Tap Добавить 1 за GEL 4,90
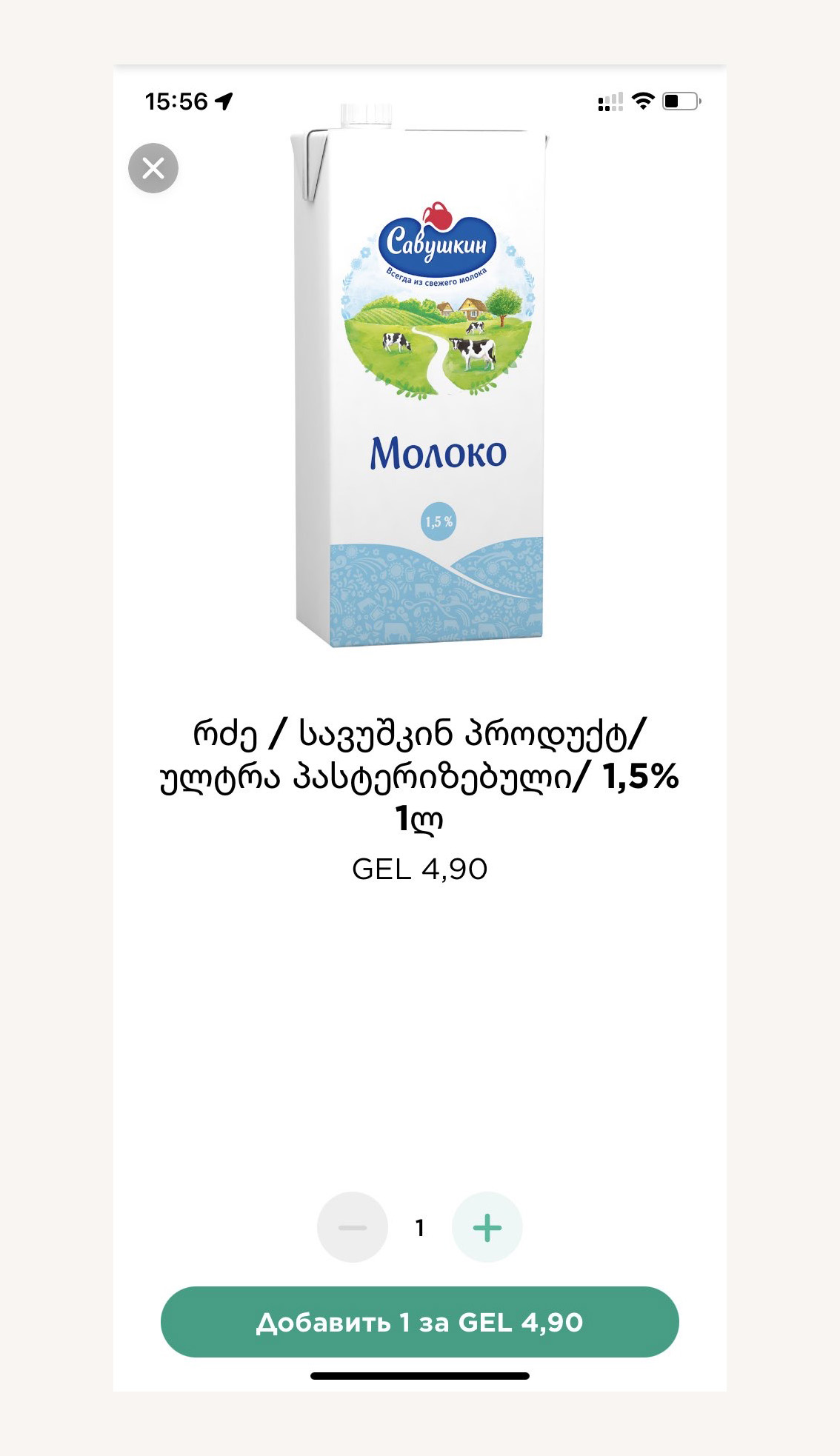Image resolution: width=840 pixels, height=1456 pixels. (x=419, y=1322)
